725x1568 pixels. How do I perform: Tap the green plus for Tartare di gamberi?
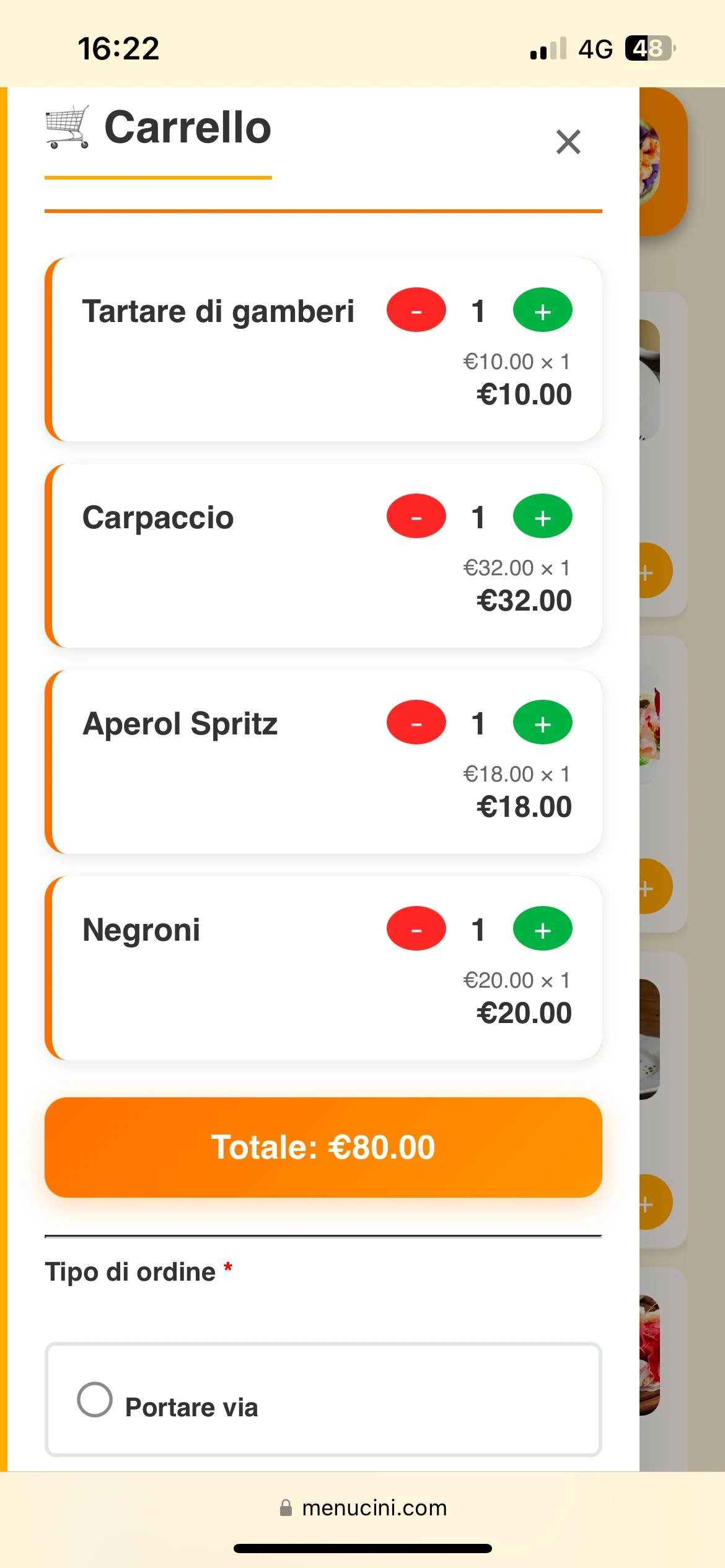[542, 310]
